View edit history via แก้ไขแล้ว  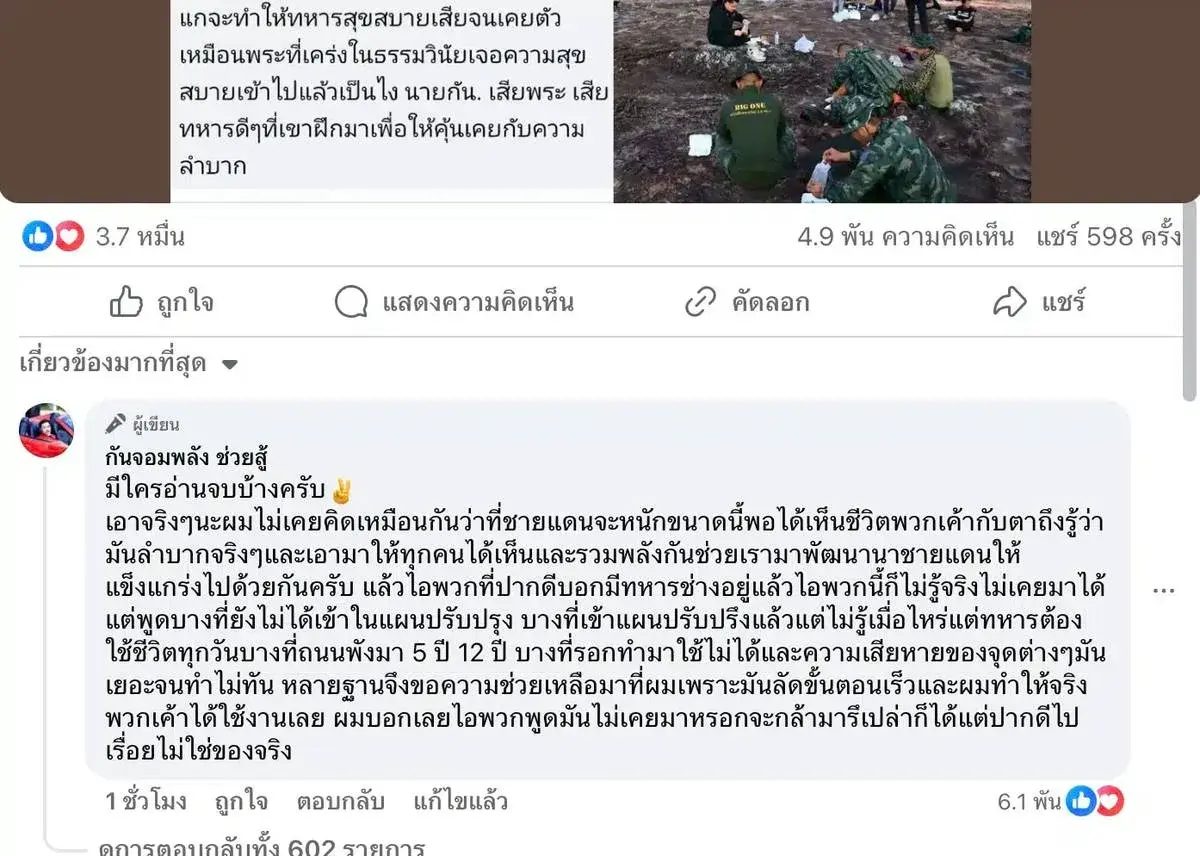point(460,801)
